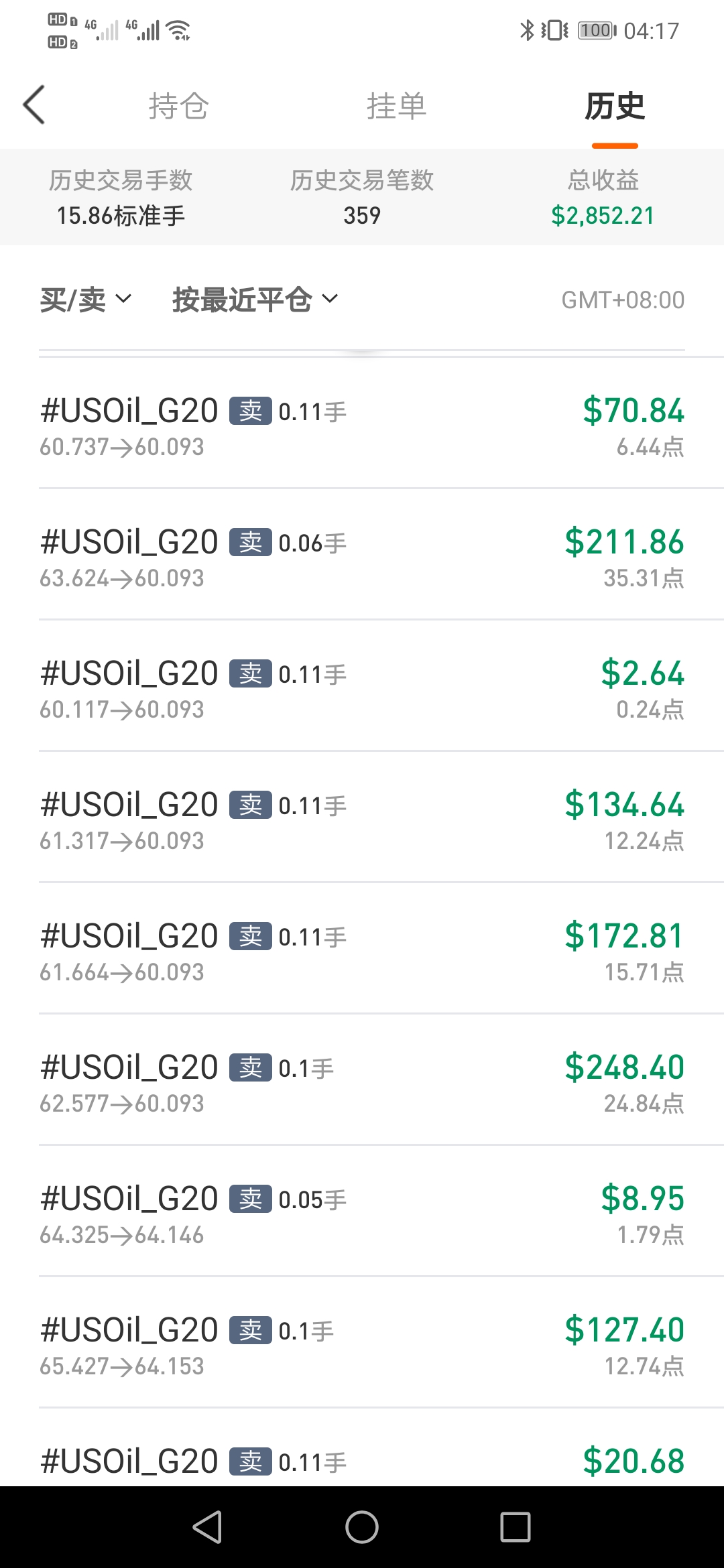This screenshot has width=724, height=1568.
Task: Open the trade with $134.64 profit
Action: click(362, 820)
